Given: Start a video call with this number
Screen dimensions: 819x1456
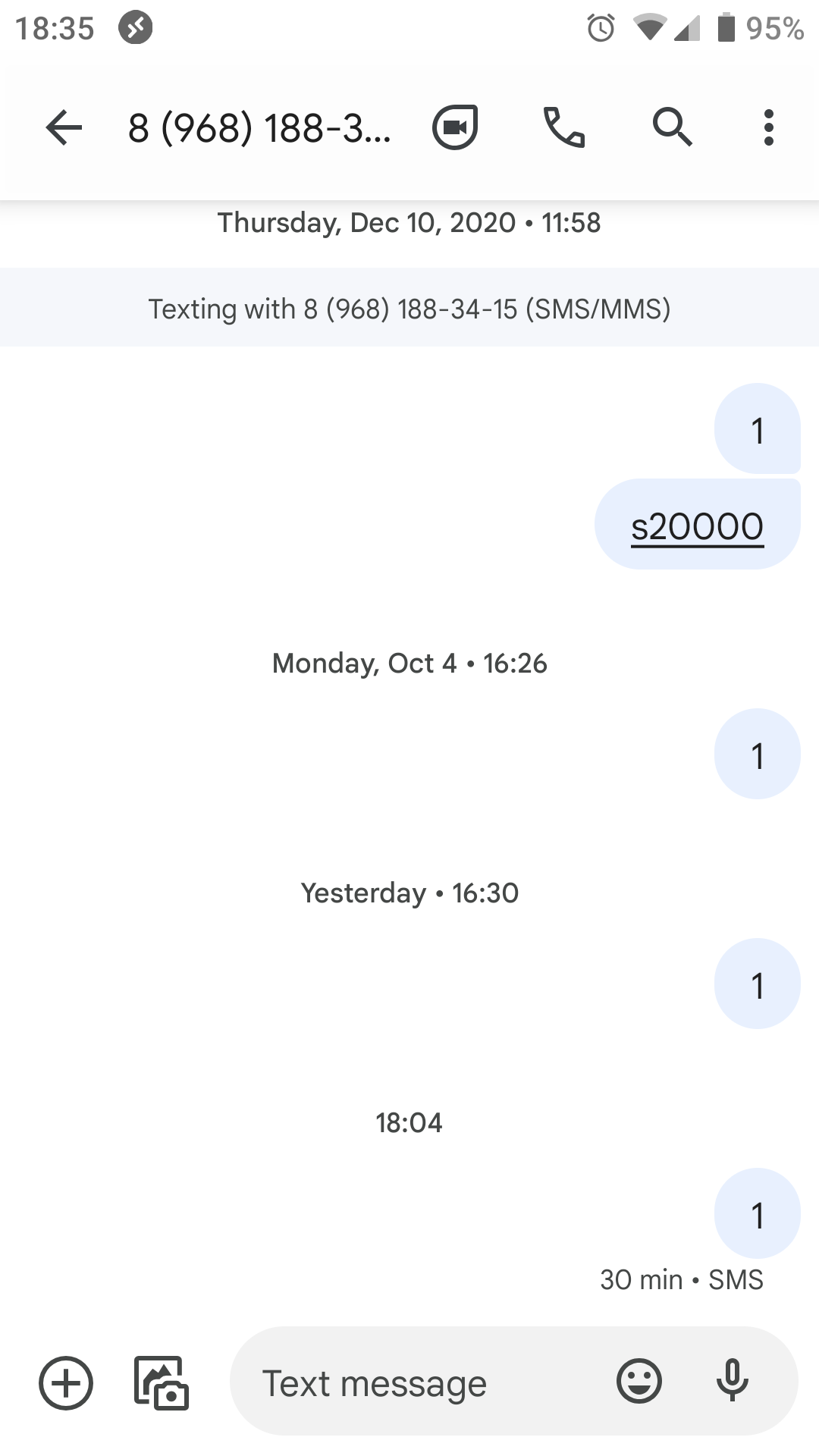Looking at the screenshot, I should click(455, 127).
